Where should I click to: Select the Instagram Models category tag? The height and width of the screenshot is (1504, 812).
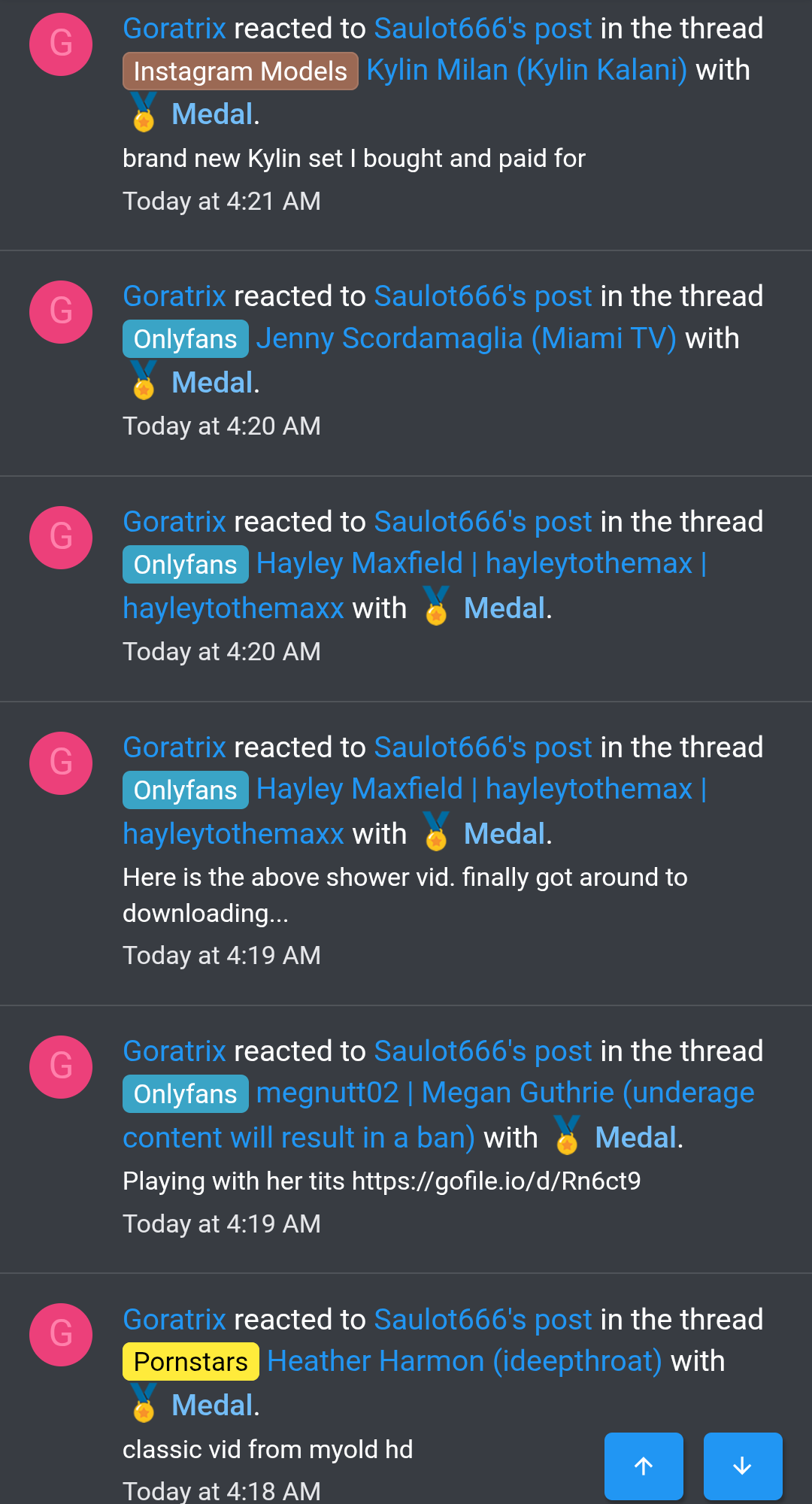240,71
